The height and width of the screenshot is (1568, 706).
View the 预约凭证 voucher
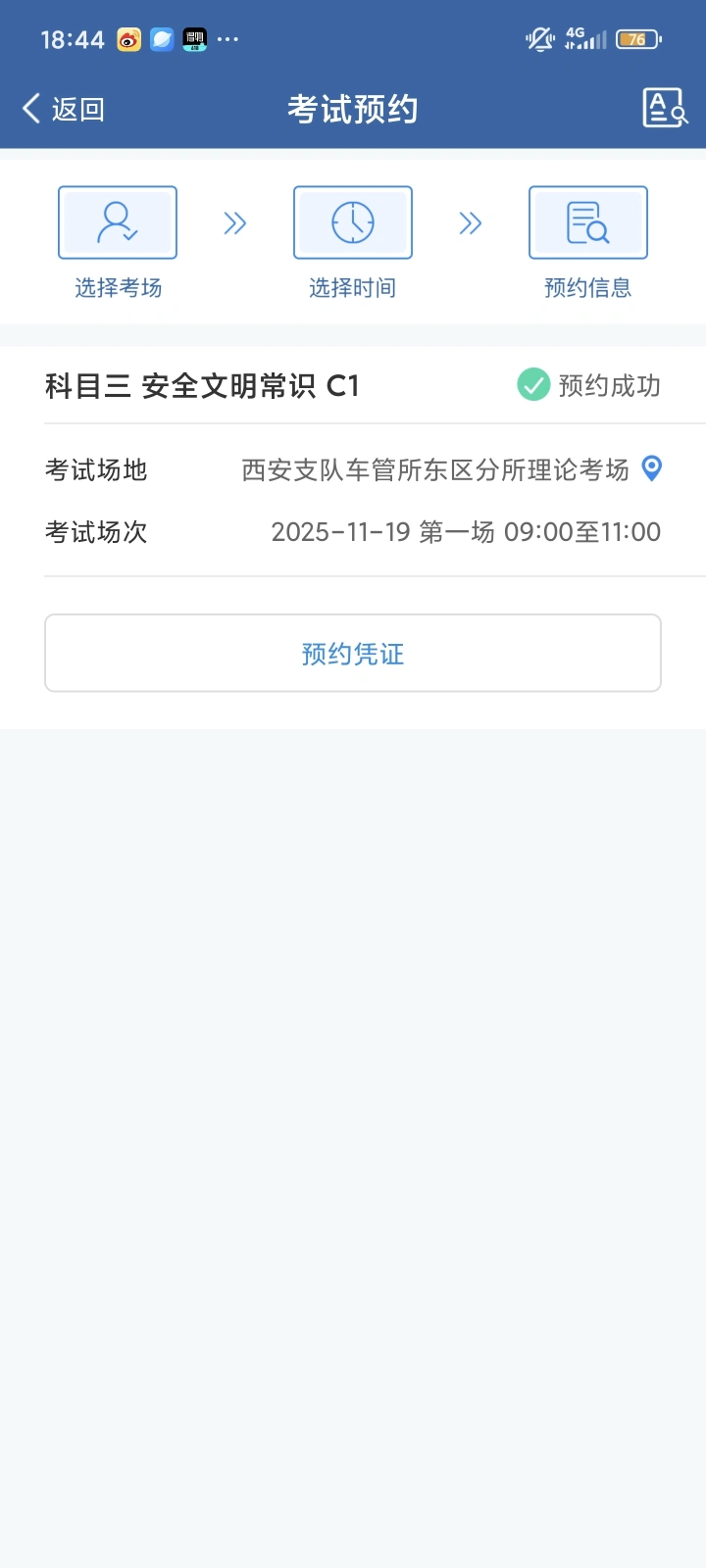353,654
